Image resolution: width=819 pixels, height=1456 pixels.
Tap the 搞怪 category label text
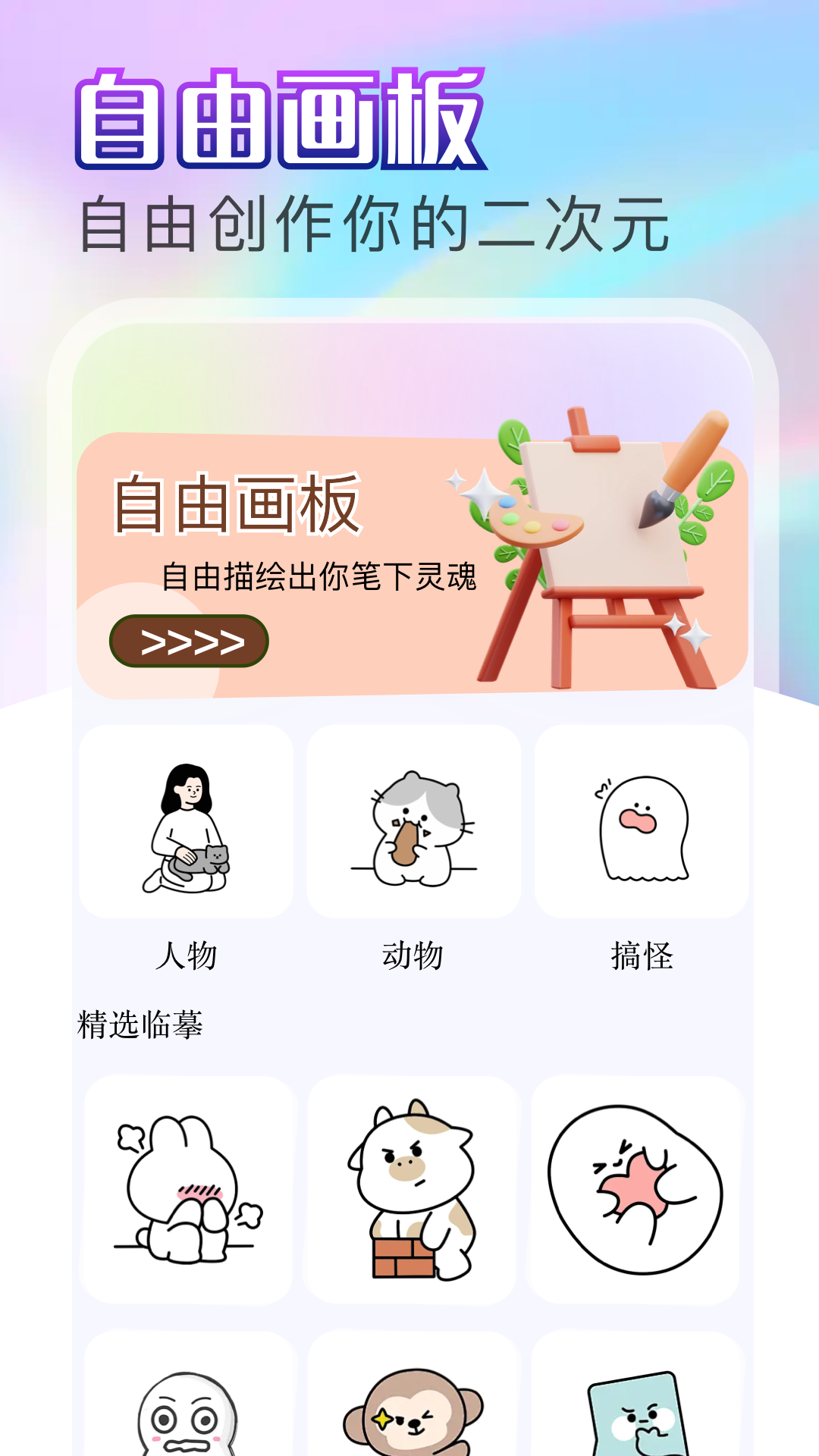click(x=639, y=955)
